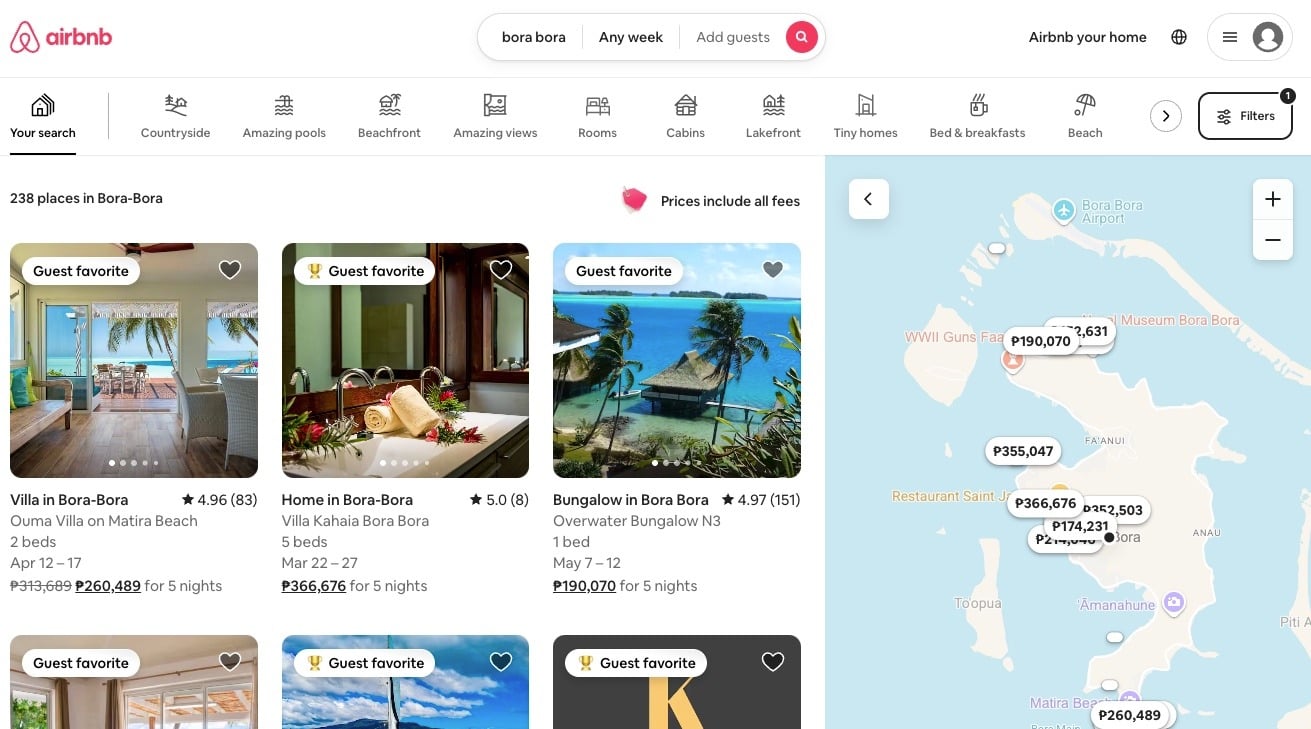Viewport: 1311px width, 729px height.
Task: Go to Airbnb your home
Action: point(1087,37)
